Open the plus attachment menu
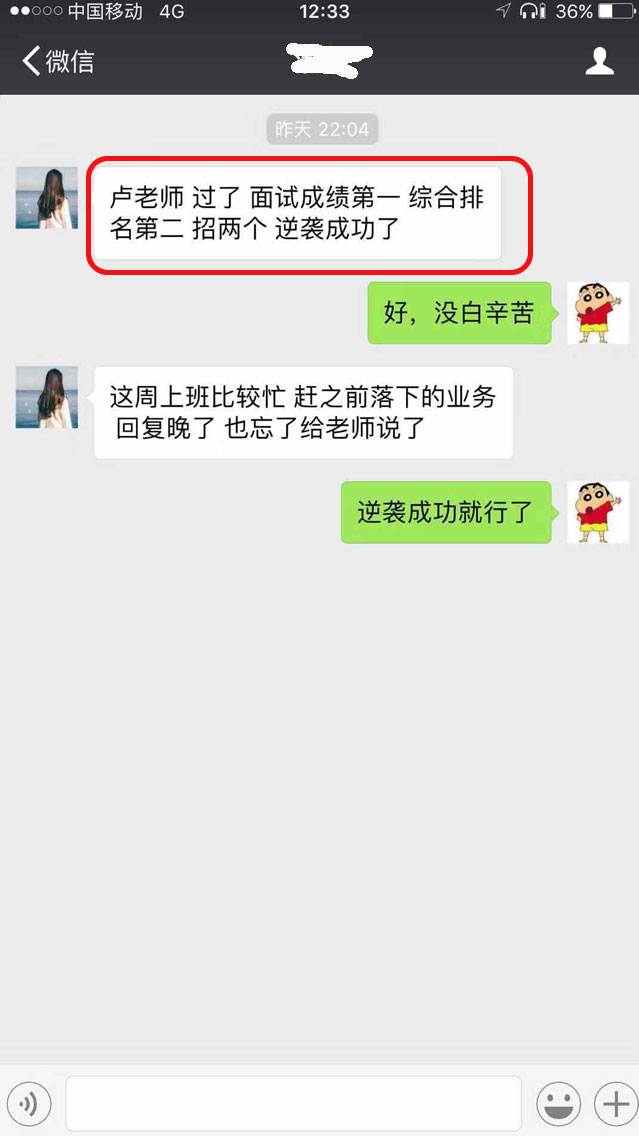The image size is (639, 1136). (x=612, y=1103)
